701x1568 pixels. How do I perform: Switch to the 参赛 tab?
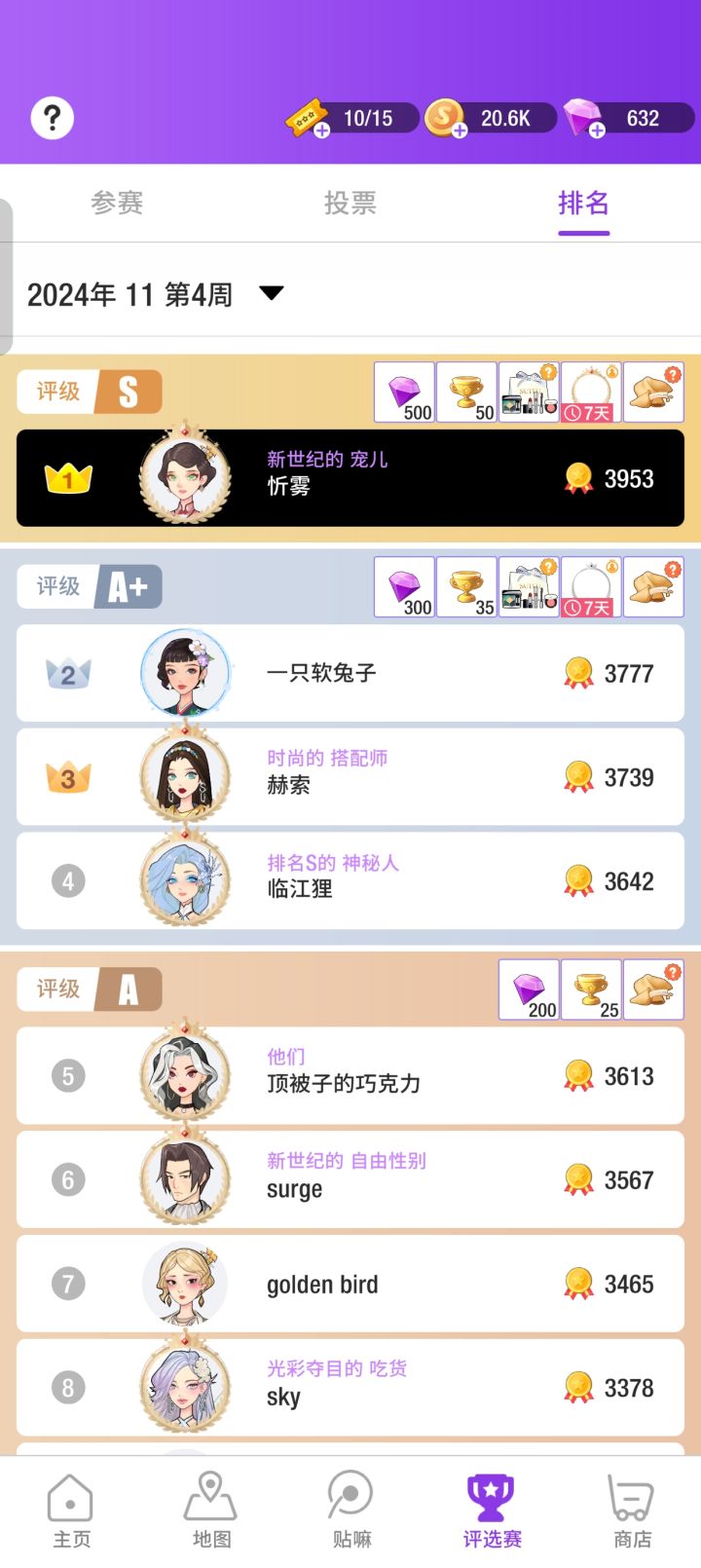tap(117, 204)
